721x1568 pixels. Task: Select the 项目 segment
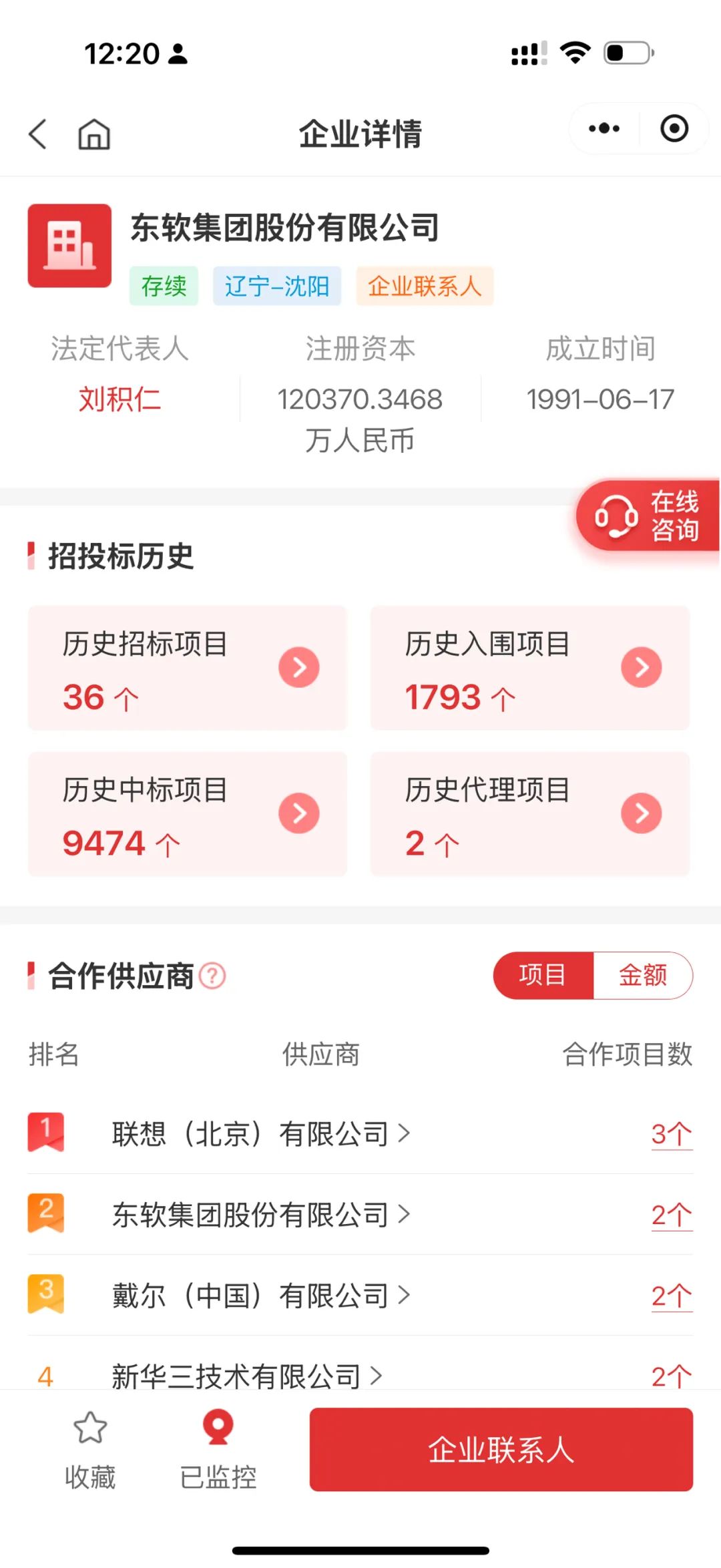pyautogui.click(x=543, y=975)
